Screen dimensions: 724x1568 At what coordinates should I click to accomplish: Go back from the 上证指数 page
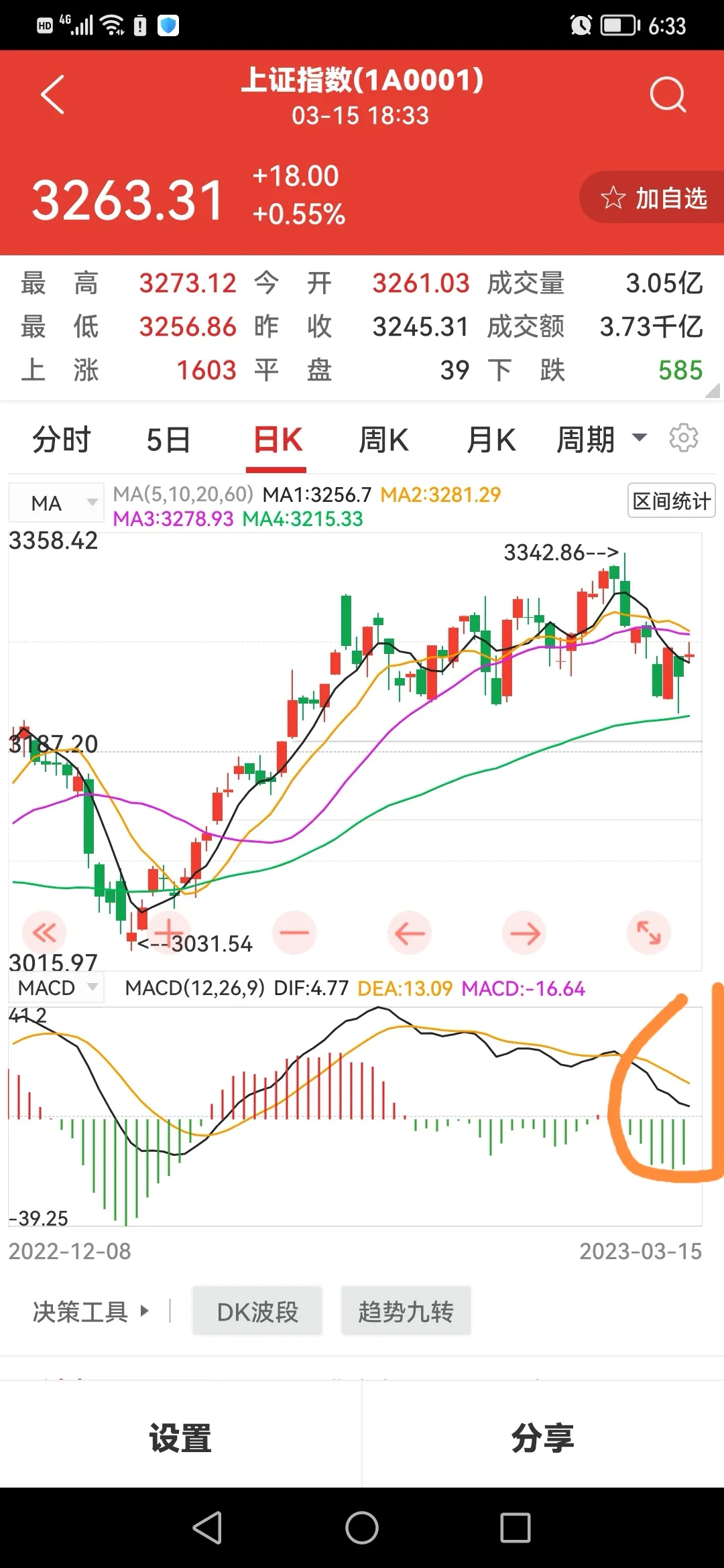(x=52, y=95)
